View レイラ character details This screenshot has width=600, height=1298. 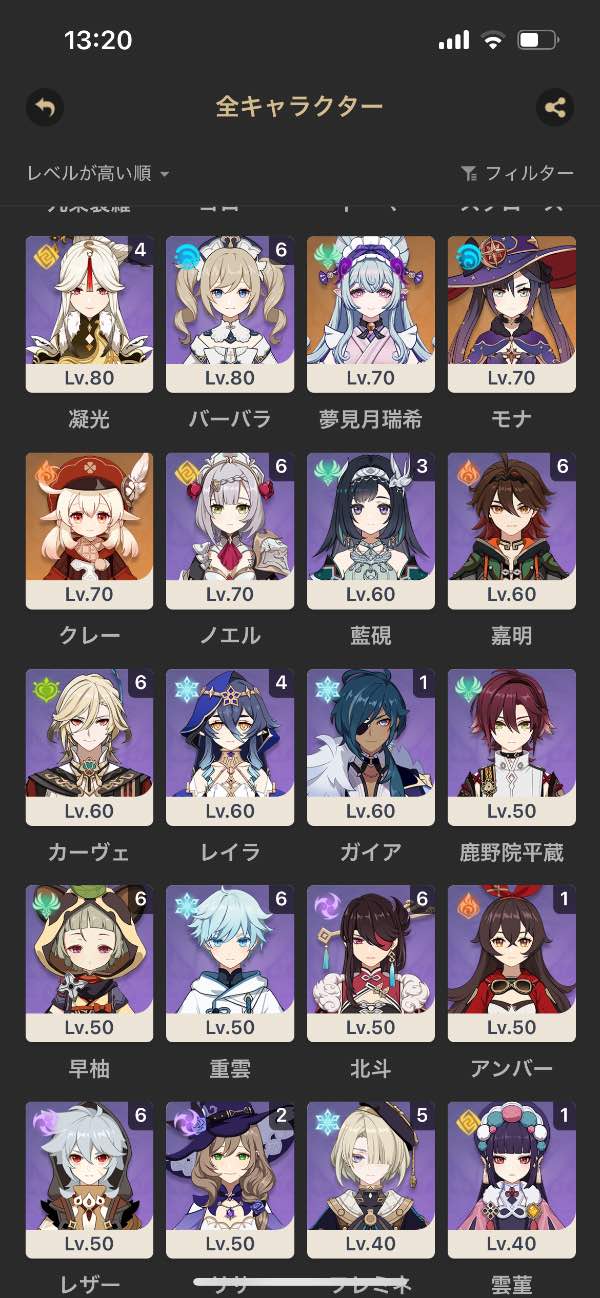pos(230,747)
